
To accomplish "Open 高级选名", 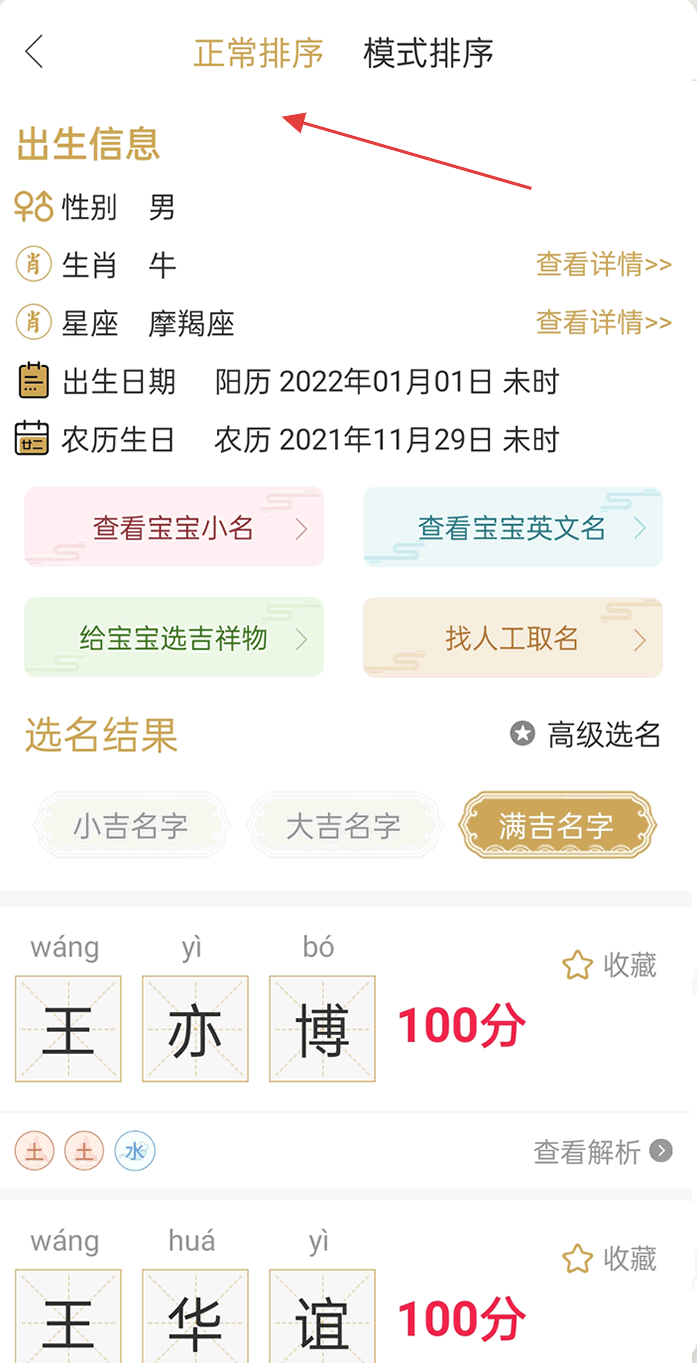I will (x=585, y=735).
